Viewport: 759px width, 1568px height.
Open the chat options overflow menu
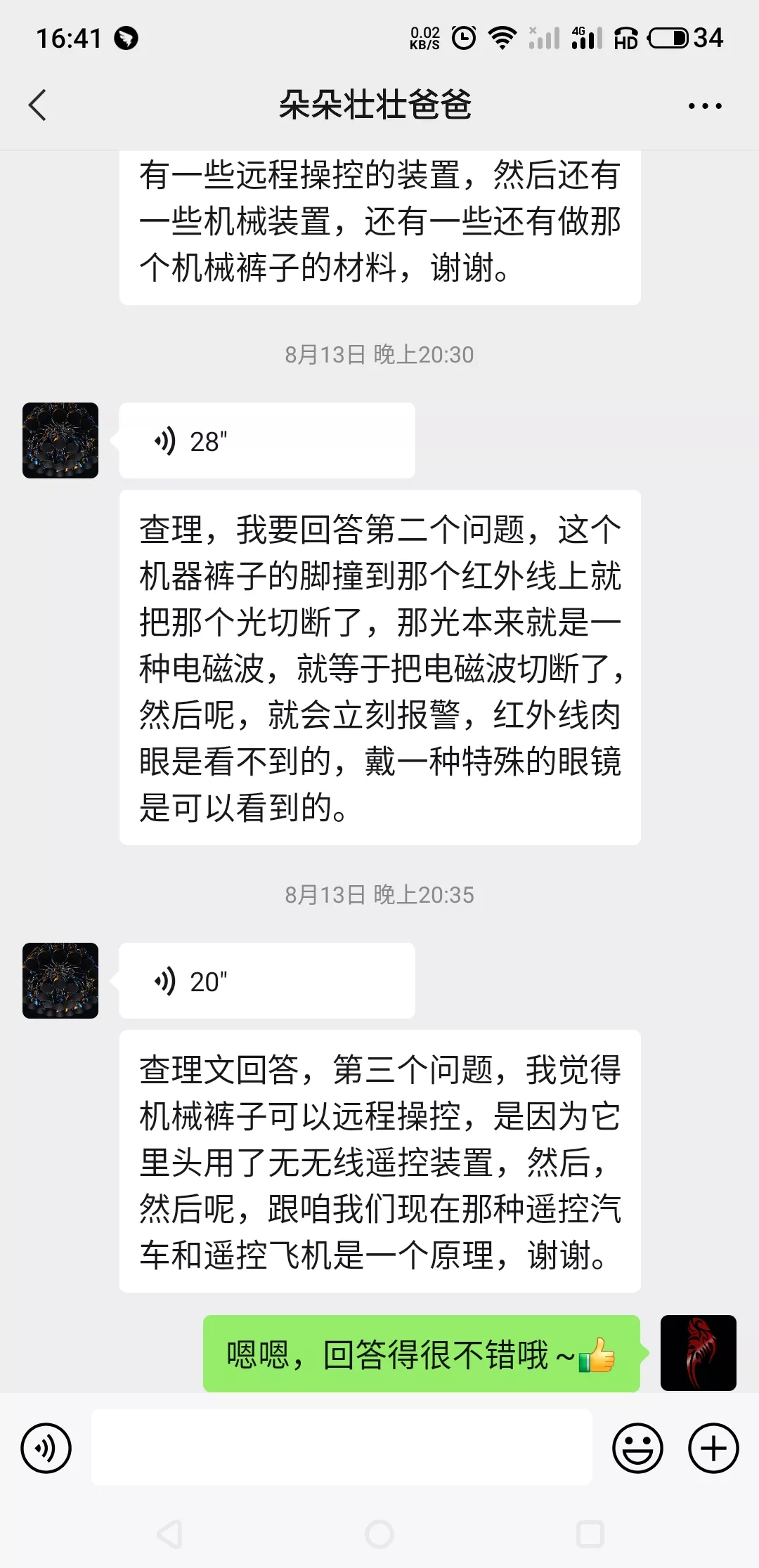pyautogui.click(x=704, y=106)
